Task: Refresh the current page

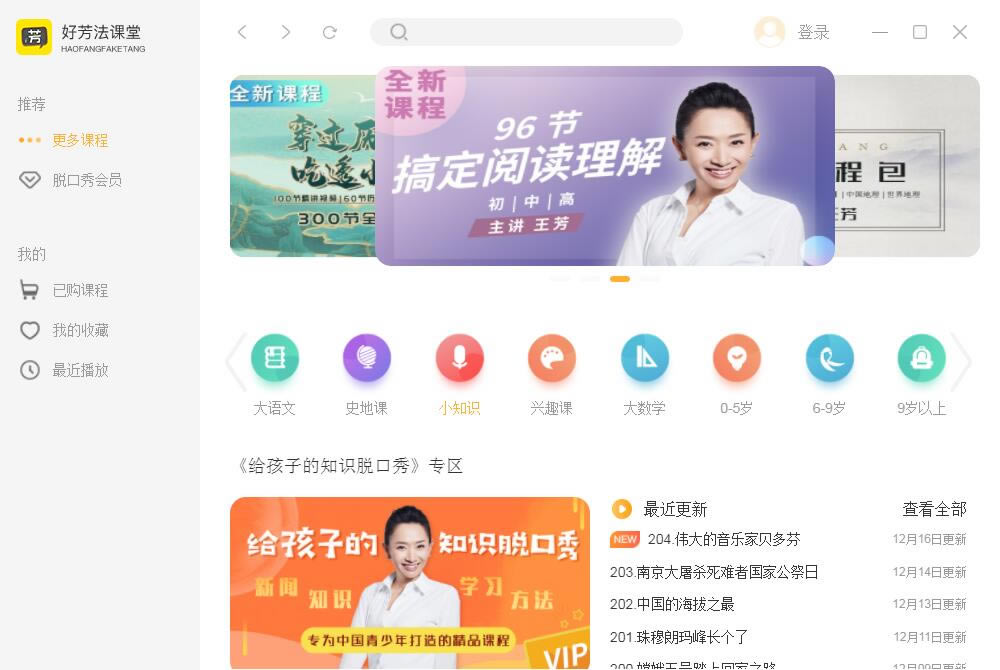Action: tap(330, 32)
